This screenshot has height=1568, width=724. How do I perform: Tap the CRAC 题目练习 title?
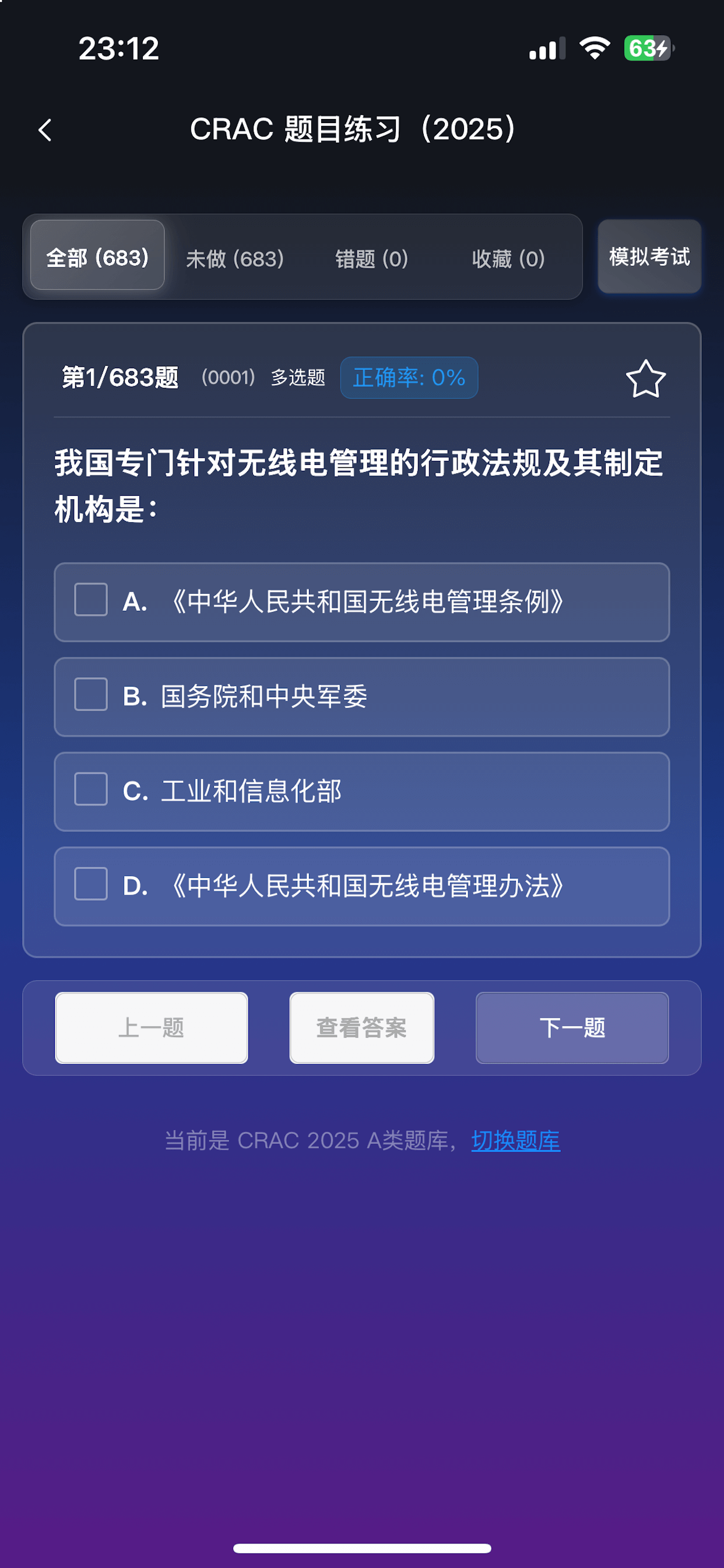tap(353, 130)
